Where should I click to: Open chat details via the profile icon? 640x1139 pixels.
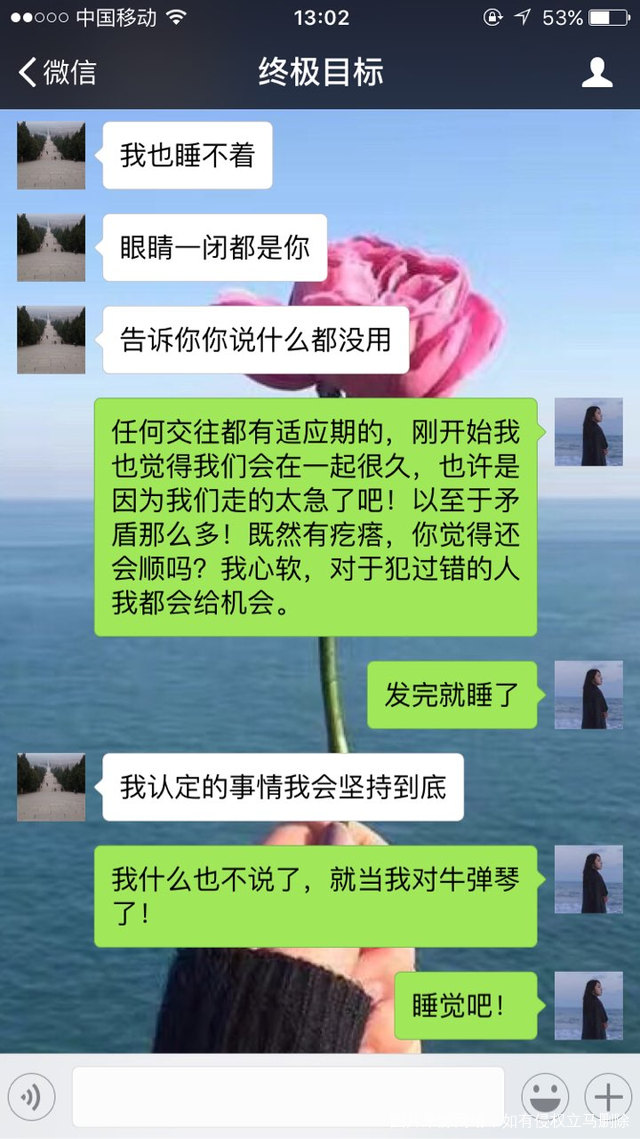coord(597,72)
